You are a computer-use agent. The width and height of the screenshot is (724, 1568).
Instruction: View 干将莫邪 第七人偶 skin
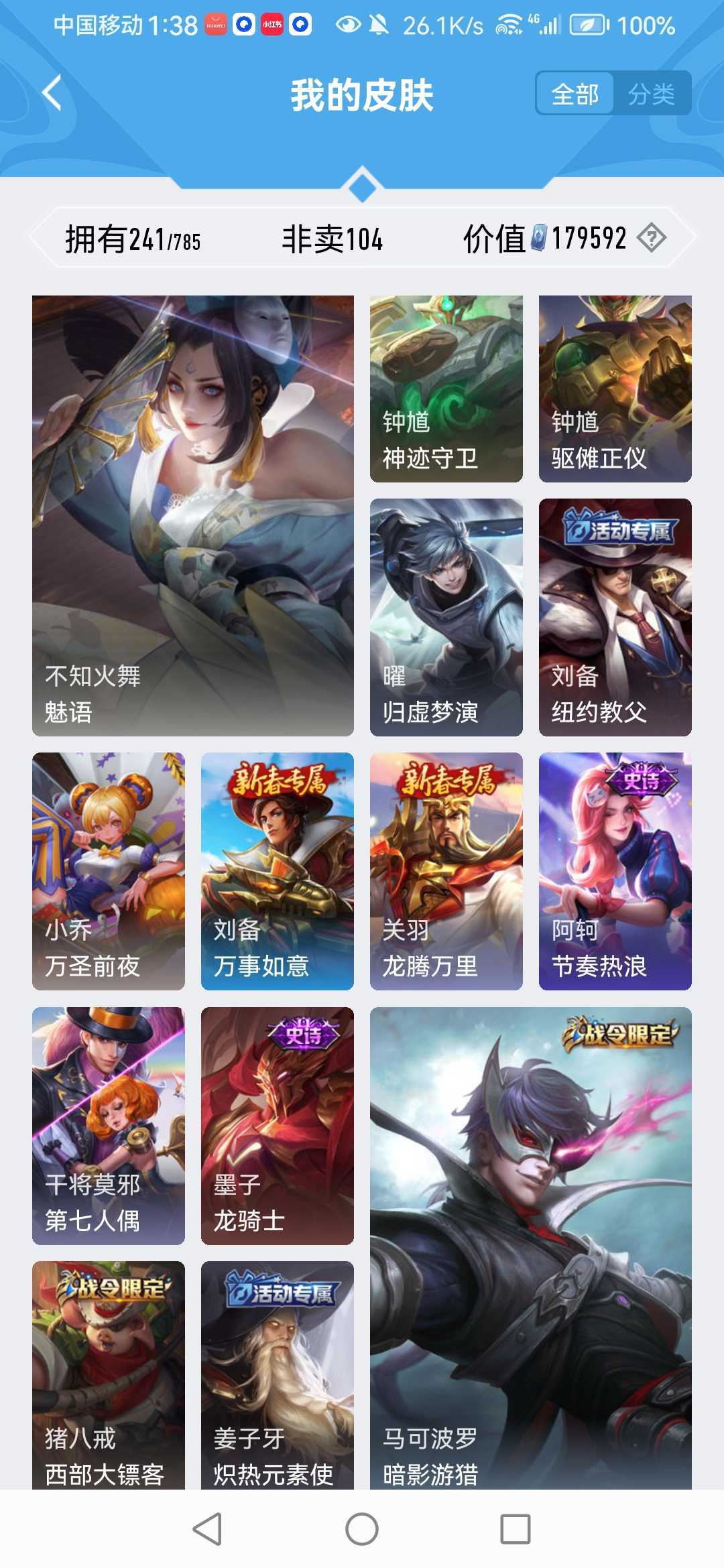[x=109, y=1126]
